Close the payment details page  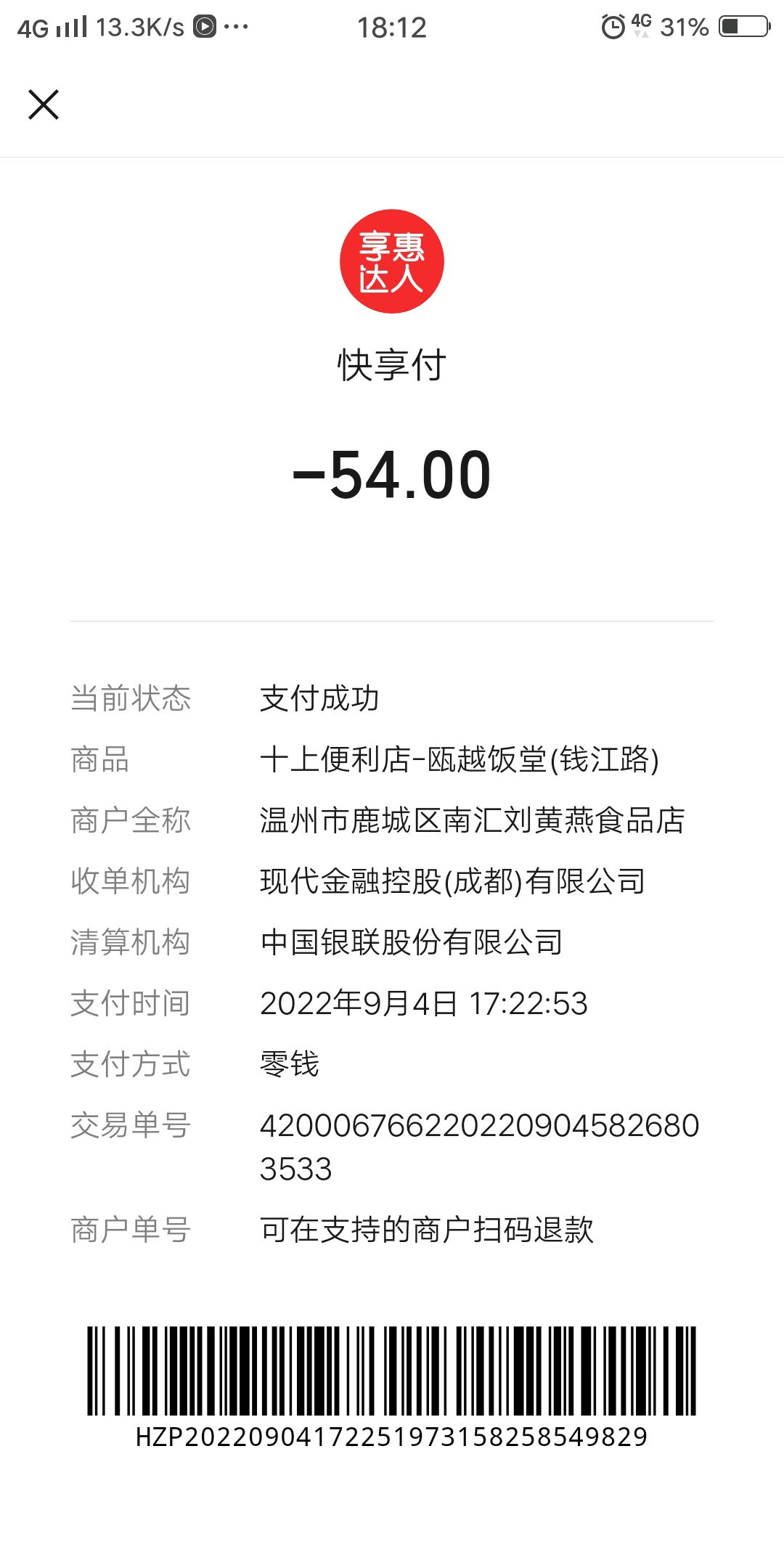pos(44,105)
